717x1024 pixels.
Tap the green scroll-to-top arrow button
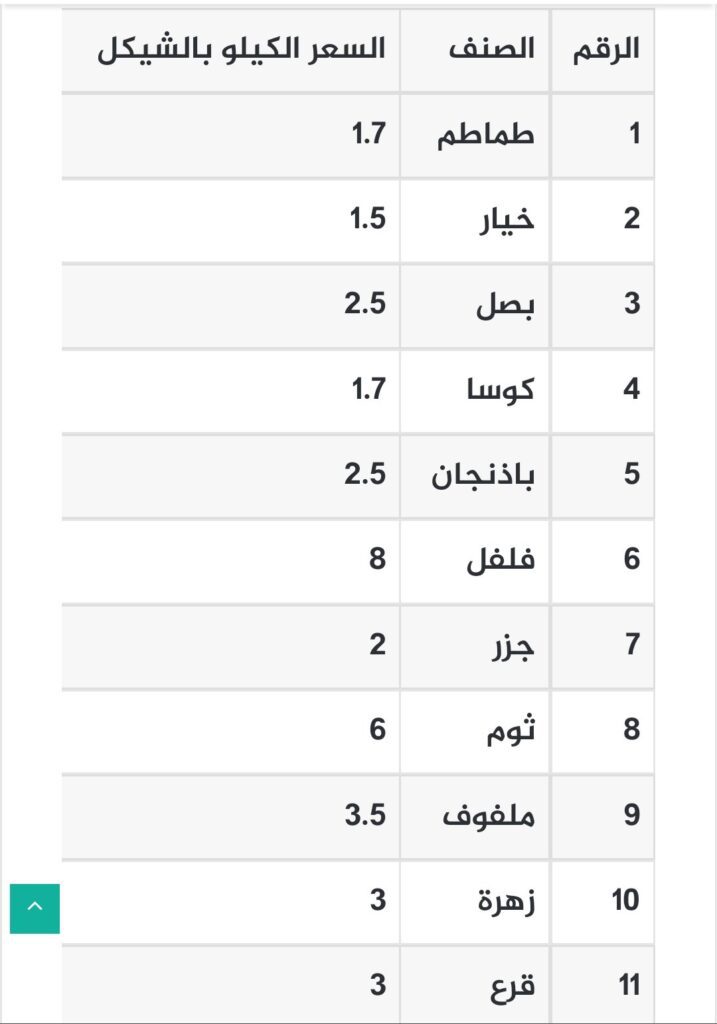[x=35, y=908]
